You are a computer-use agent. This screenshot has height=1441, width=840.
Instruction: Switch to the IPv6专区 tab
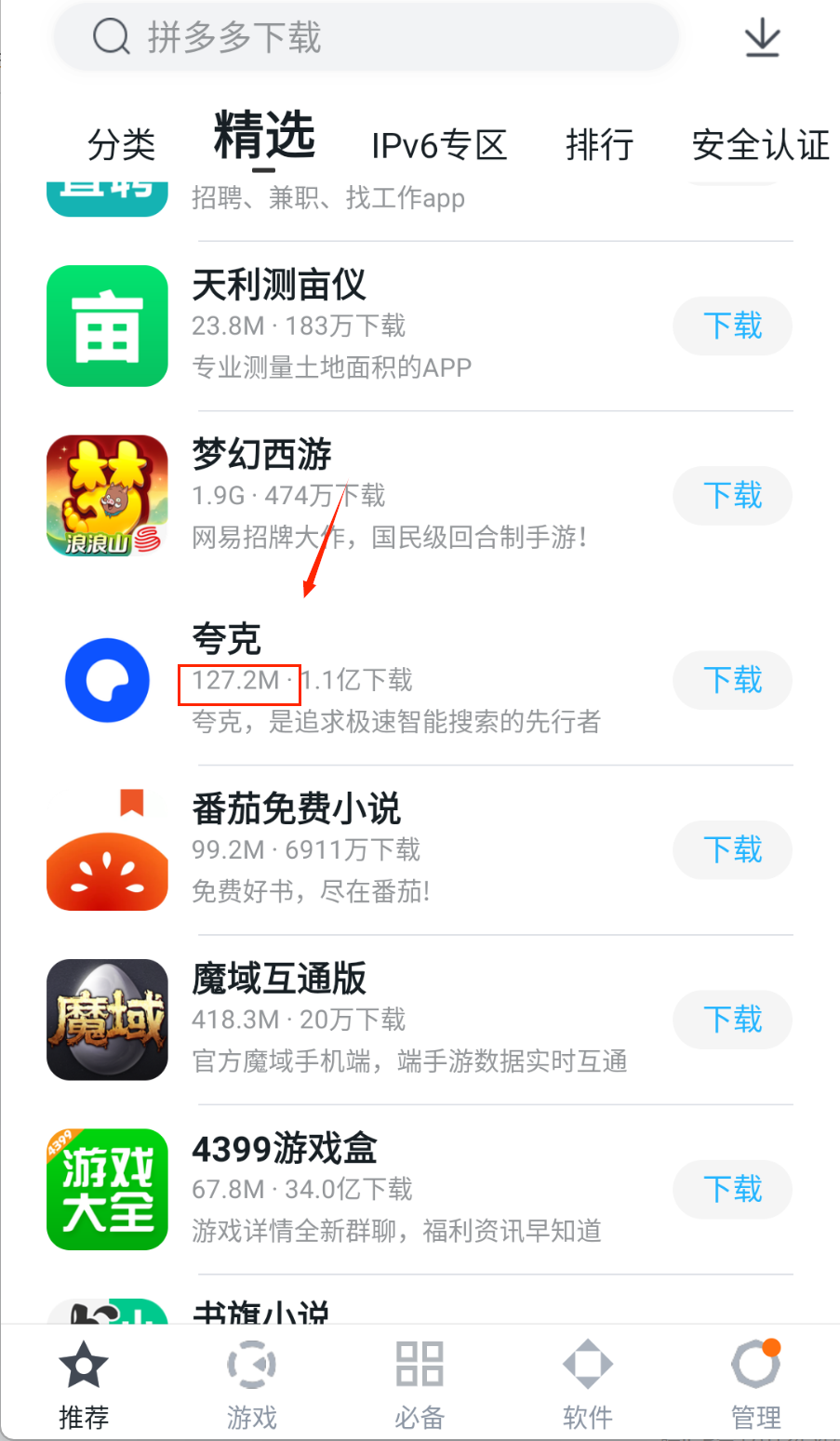coord(438,145)
